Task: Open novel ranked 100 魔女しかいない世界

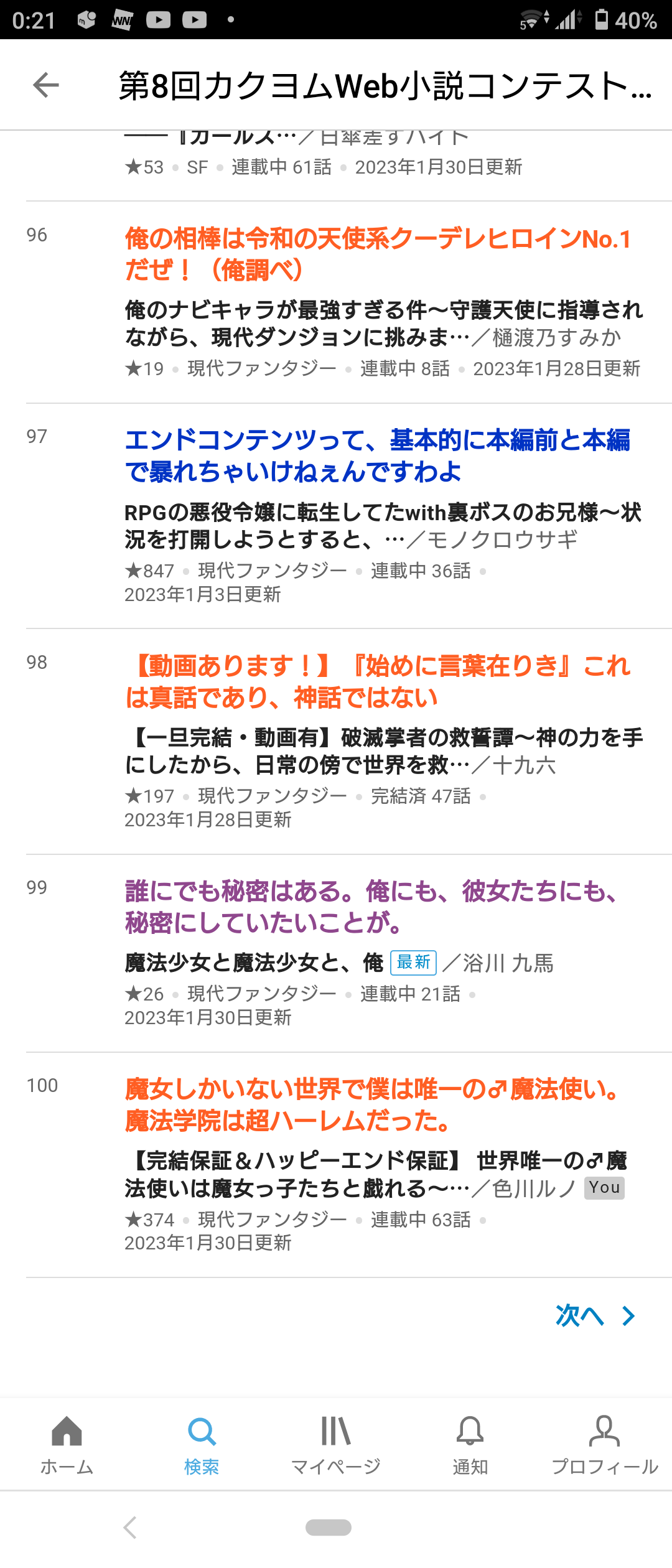Action: click(x=371, y=1104)
